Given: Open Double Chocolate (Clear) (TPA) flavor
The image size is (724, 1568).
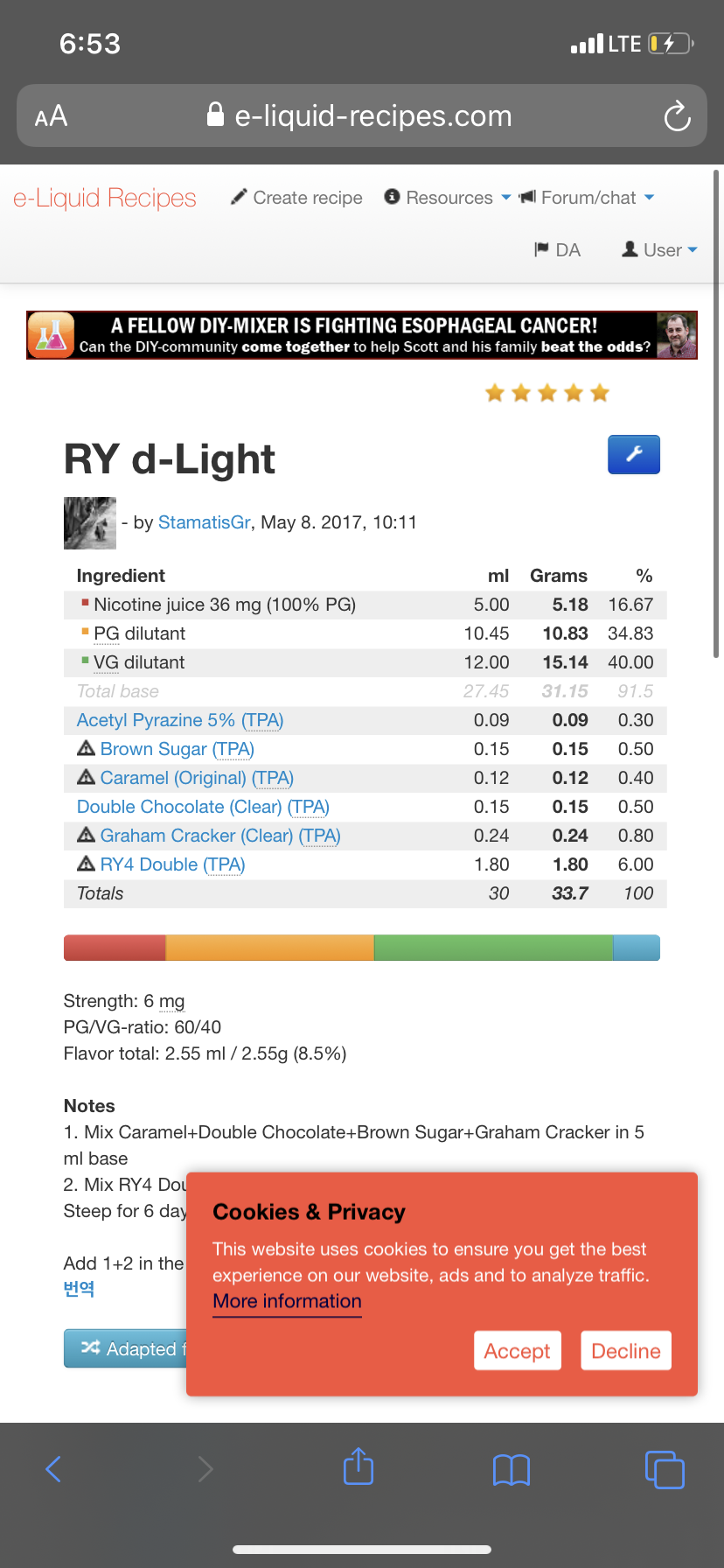Looking at the screenshot, I should click(x=203, y=807).
